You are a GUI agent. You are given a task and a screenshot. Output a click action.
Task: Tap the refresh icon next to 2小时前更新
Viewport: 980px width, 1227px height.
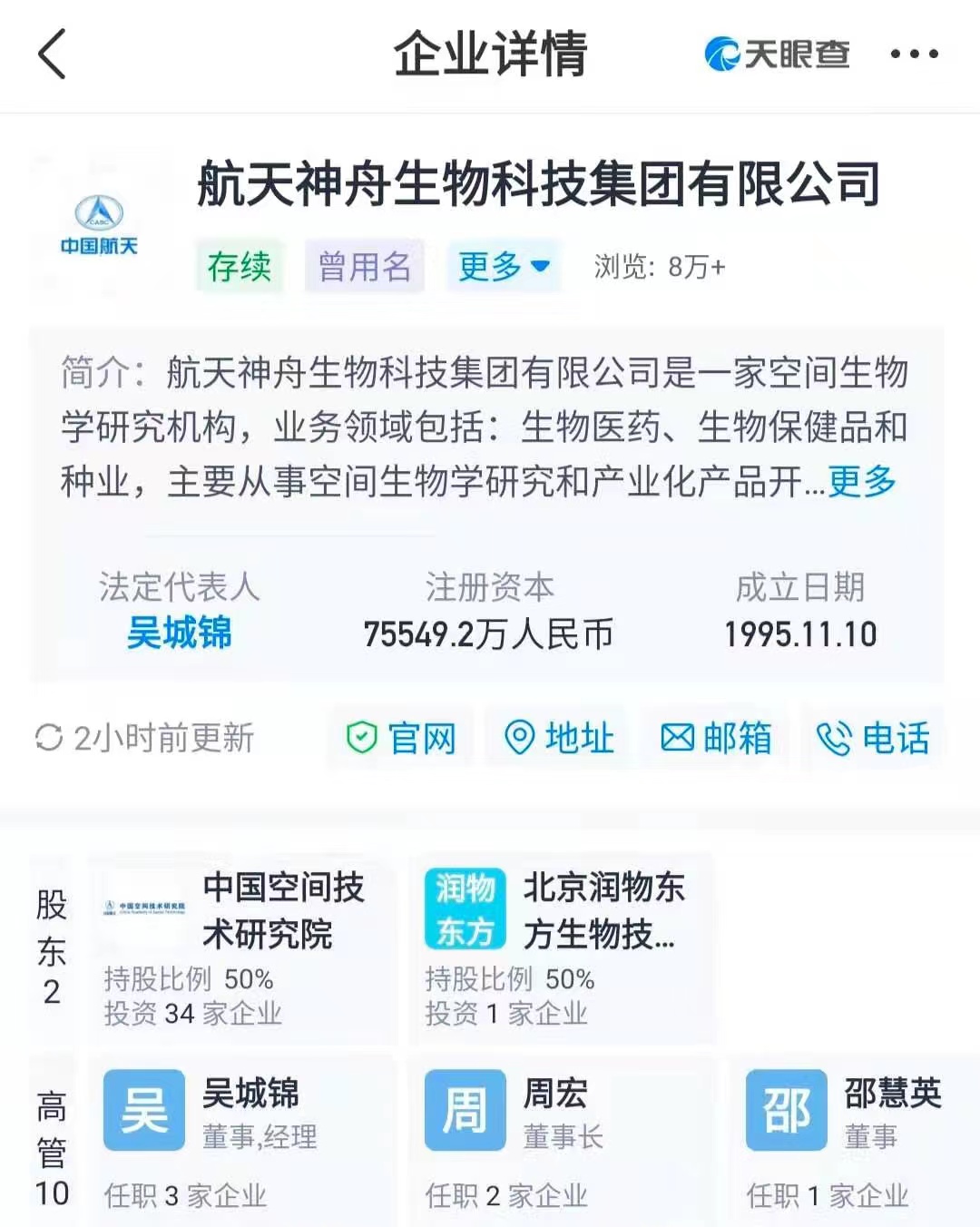pos(49,739)
